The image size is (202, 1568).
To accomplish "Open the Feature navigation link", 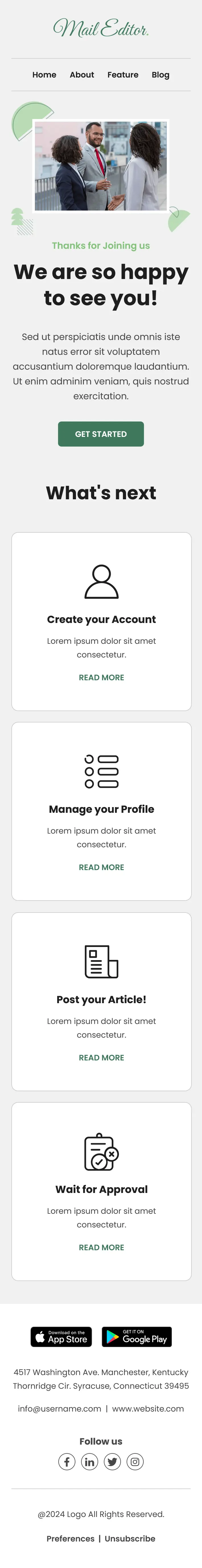I will tap(123, 75).
